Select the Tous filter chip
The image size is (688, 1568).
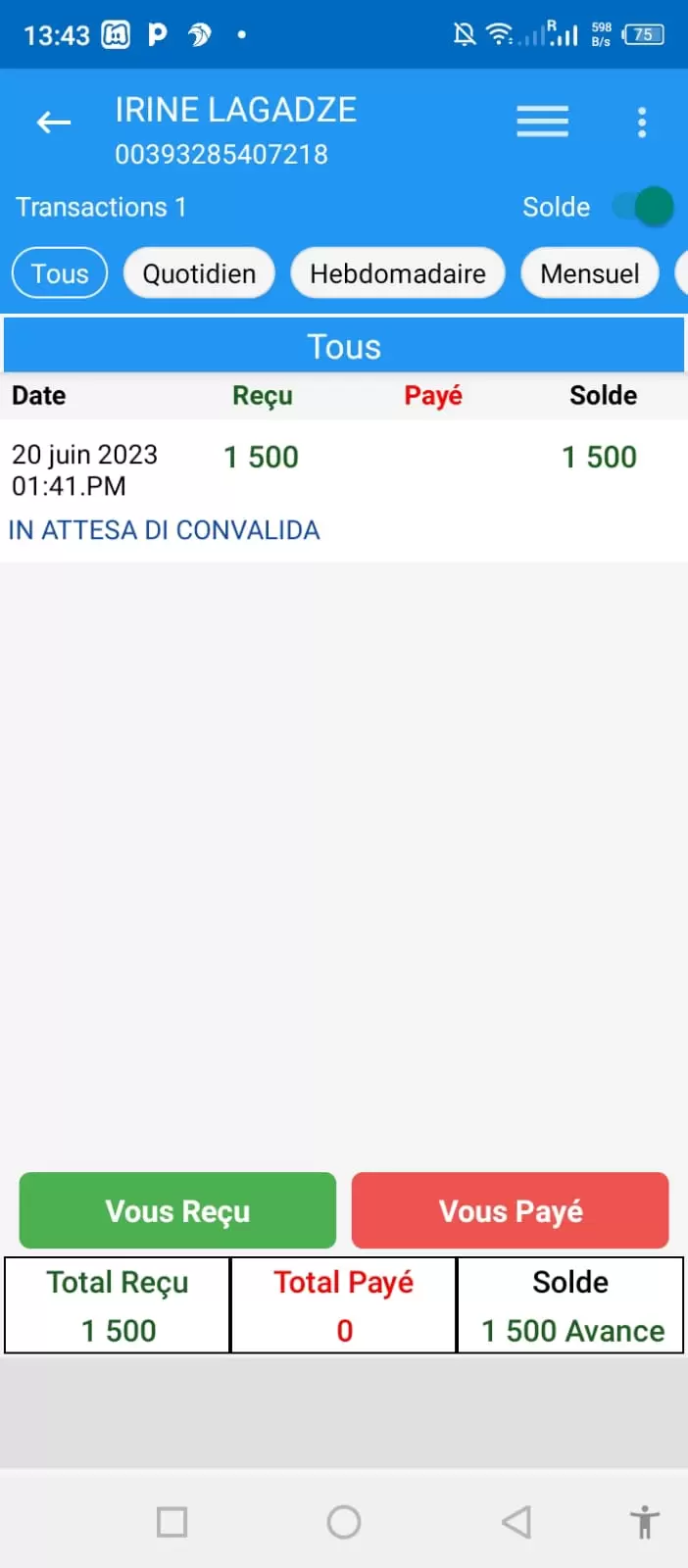click(60, 273)
